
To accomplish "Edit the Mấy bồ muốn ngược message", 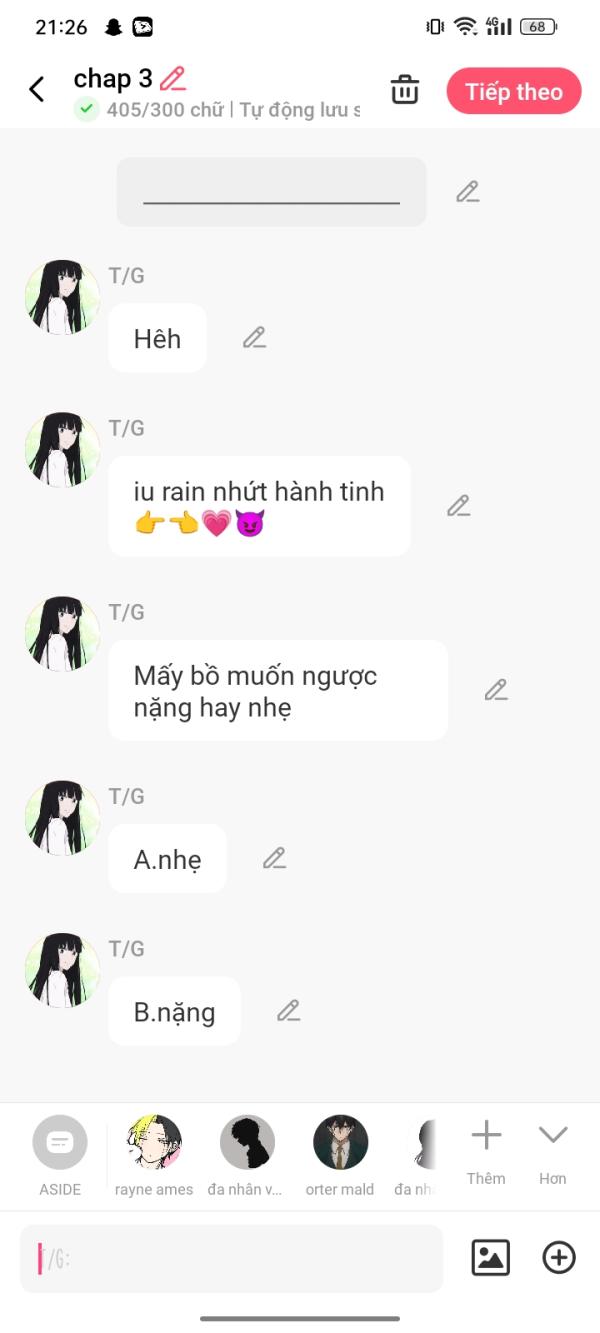I will (x=496, y=690).
